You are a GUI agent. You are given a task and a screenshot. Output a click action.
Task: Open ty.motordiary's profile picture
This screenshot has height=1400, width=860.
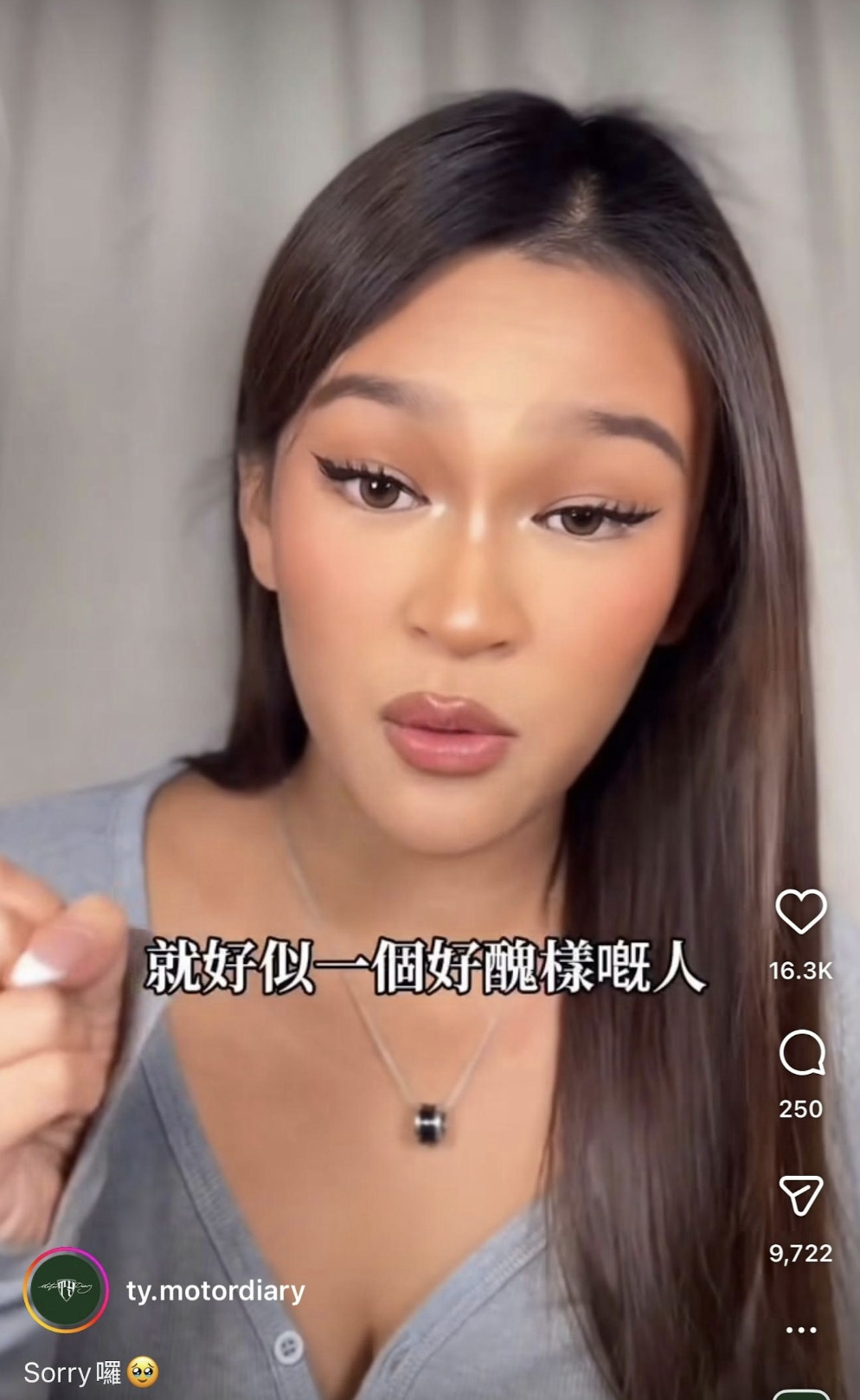(x=66, y=1289)
